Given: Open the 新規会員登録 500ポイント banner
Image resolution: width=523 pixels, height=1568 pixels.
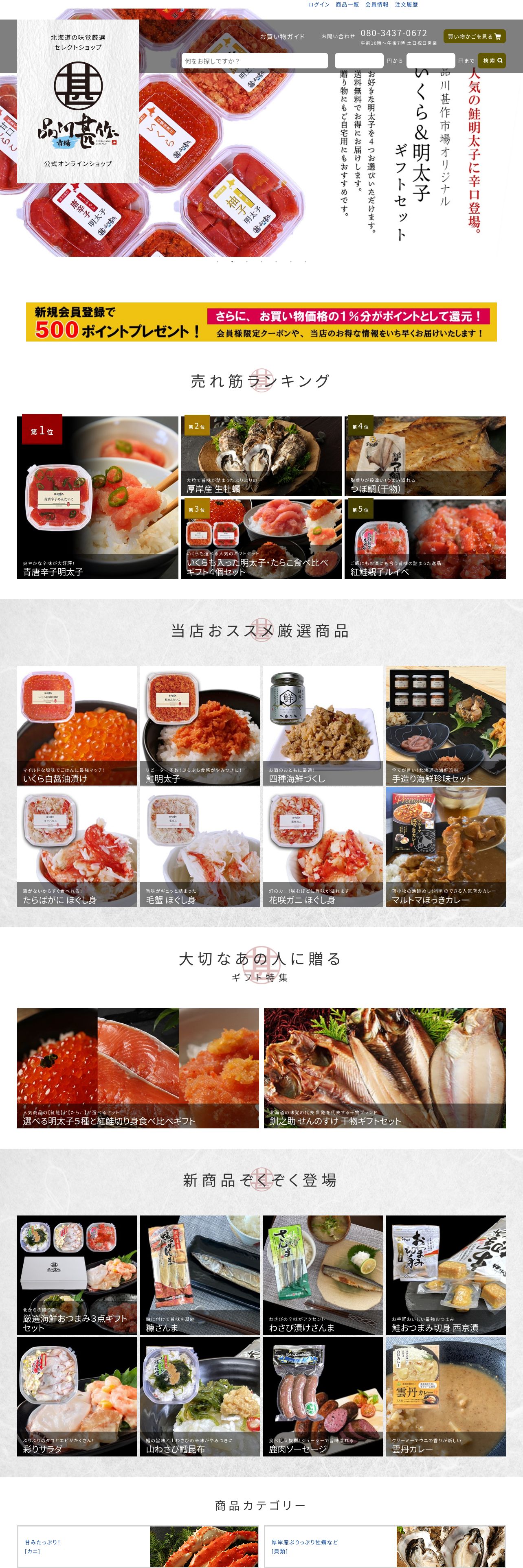Looking at the screenshot, I should coord(261,322).
